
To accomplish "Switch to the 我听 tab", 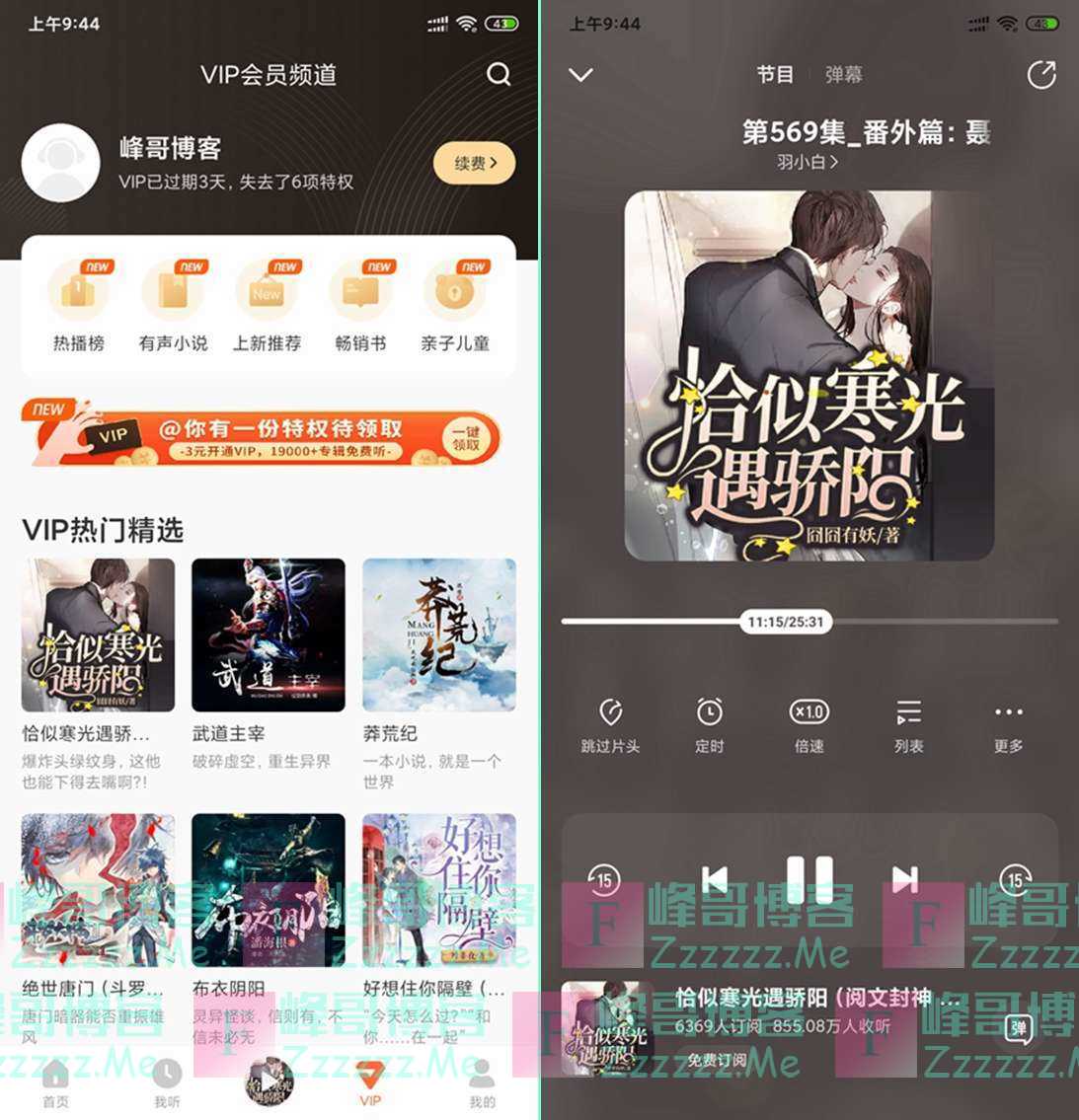I will (x=167, y=1083).
